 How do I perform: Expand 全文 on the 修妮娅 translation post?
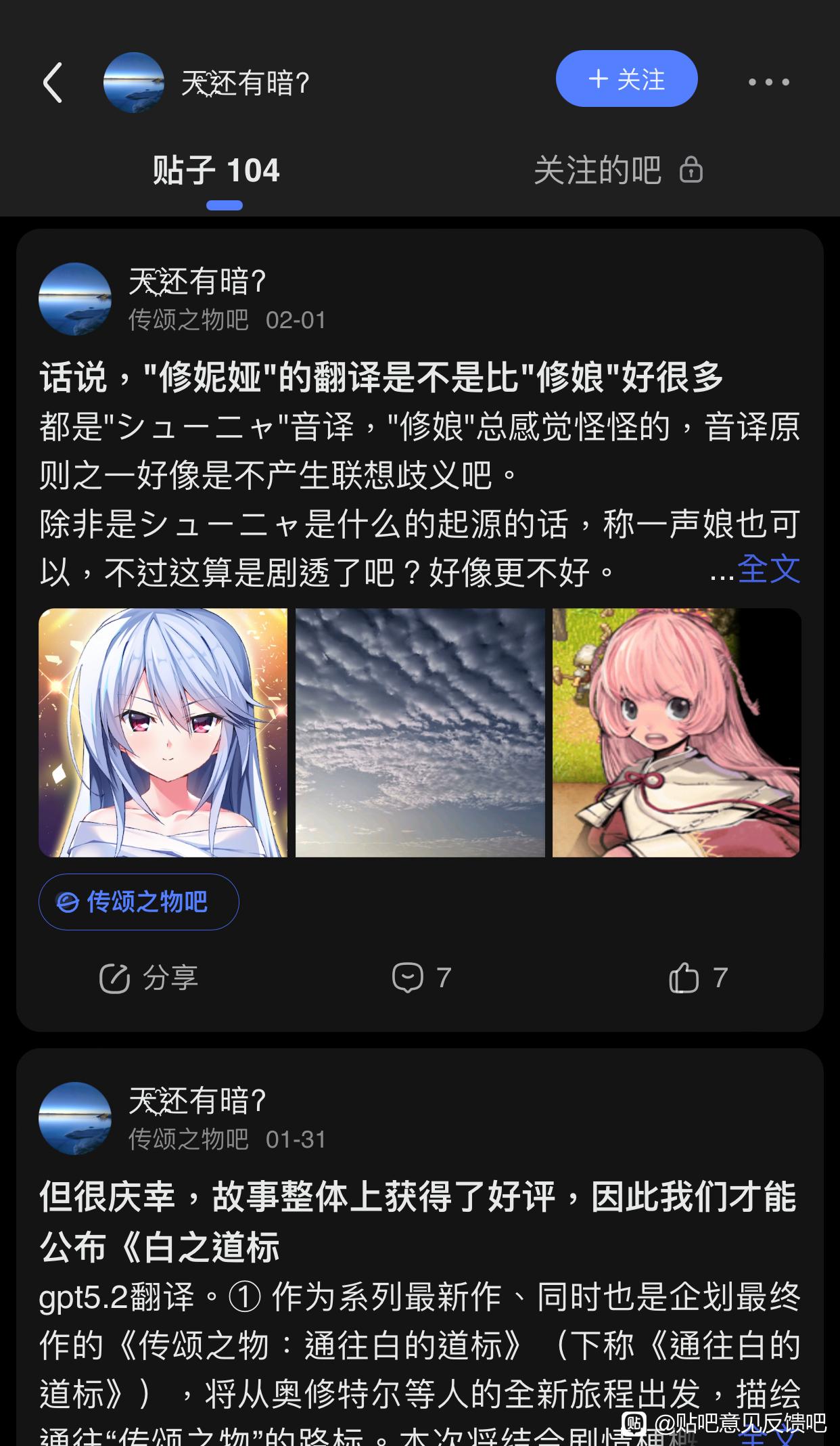pyautogui.click(x=768, y=570)
